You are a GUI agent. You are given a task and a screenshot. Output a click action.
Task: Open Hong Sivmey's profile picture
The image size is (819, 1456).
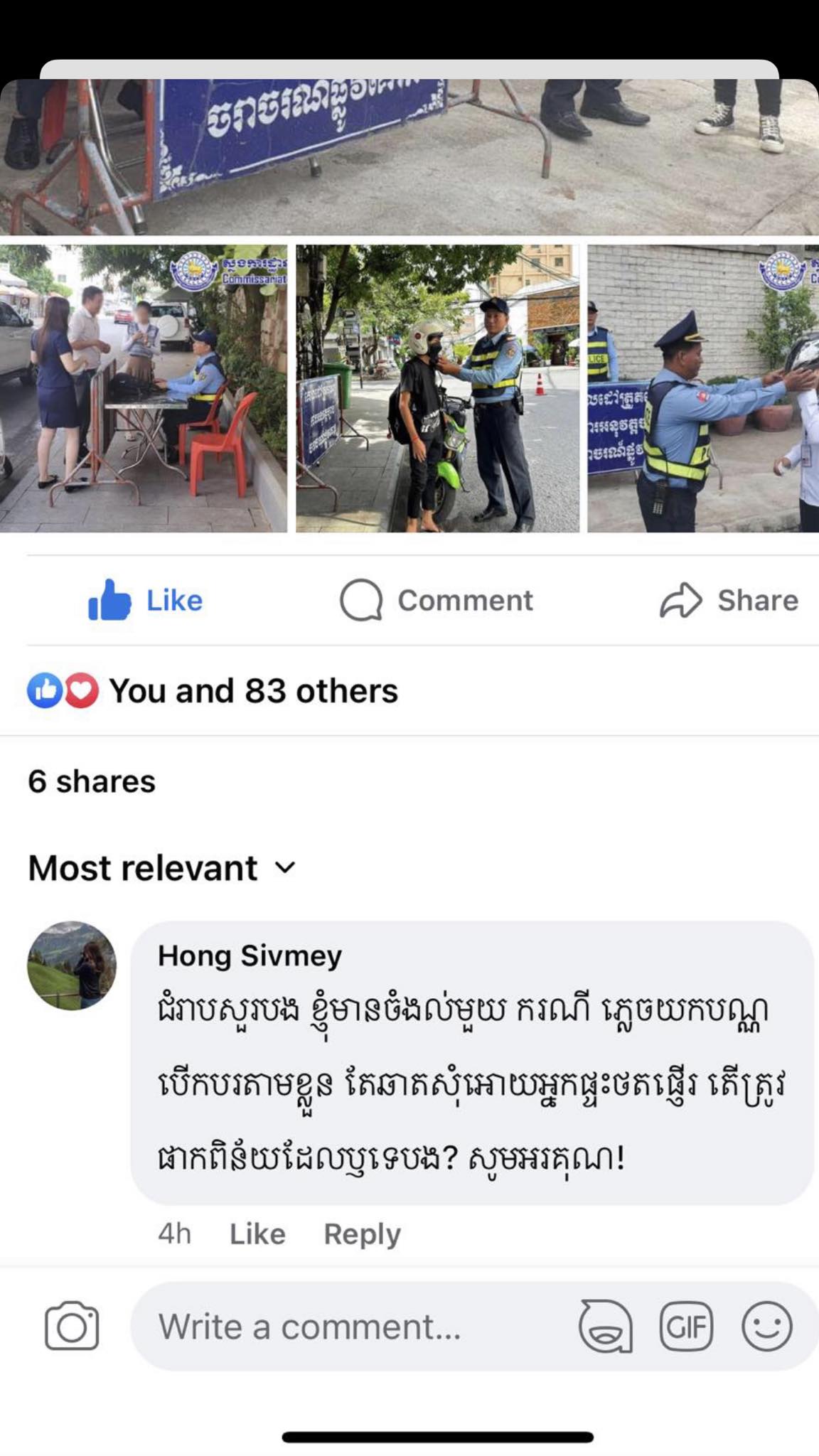pos(72,965)
